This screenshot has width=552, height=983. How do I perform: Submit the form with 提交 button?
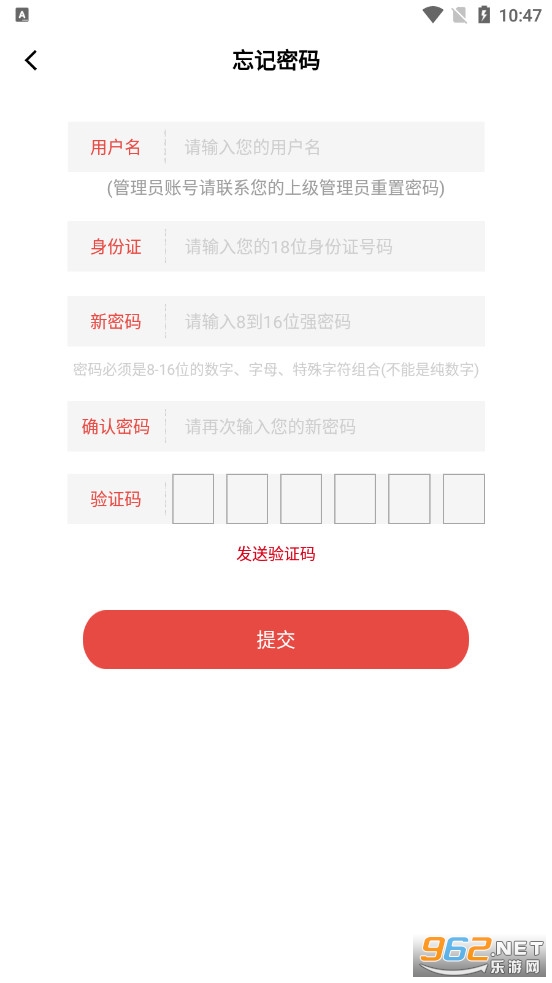276,639
